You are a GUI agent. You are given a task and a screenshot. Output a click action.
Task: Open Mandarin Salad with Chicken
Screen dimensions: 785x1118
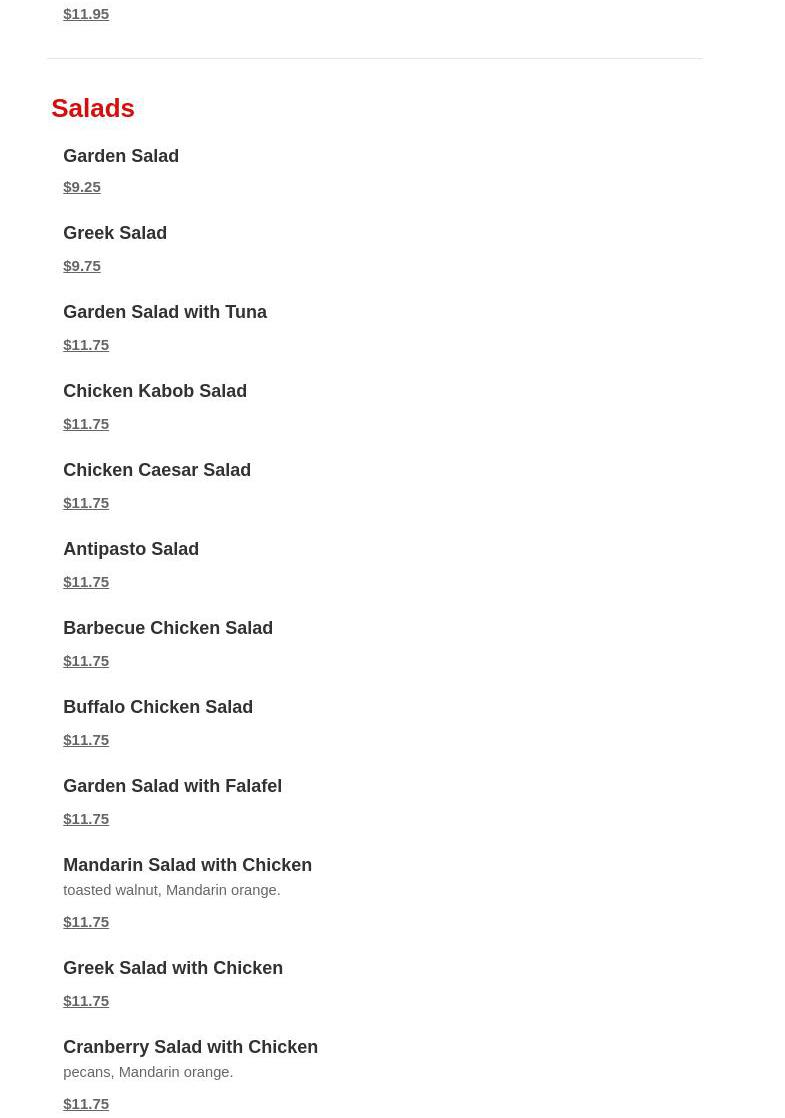187,865
